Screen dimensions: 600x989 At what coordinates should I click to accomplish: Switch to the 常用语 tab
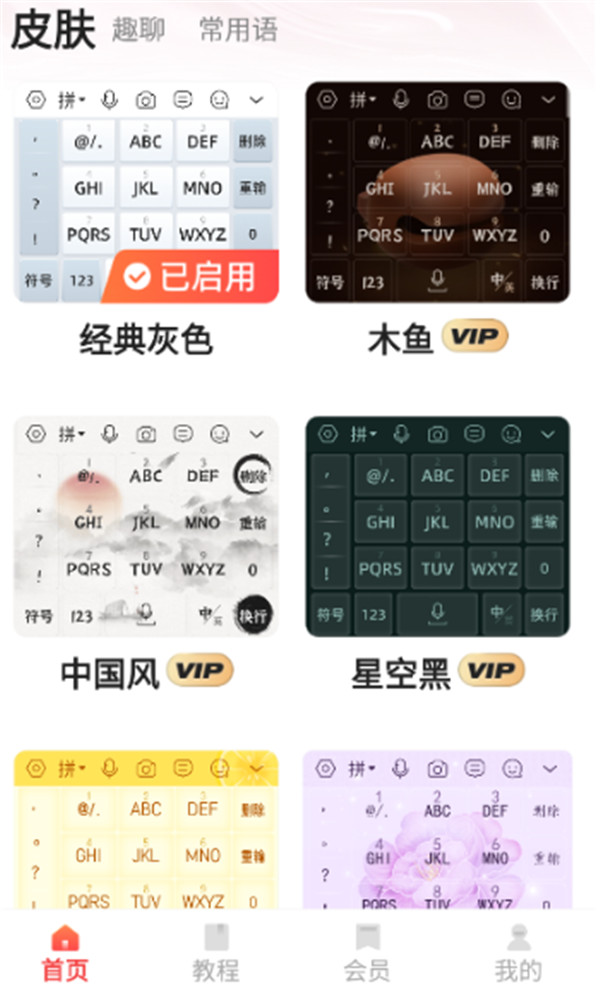(238, 30)
